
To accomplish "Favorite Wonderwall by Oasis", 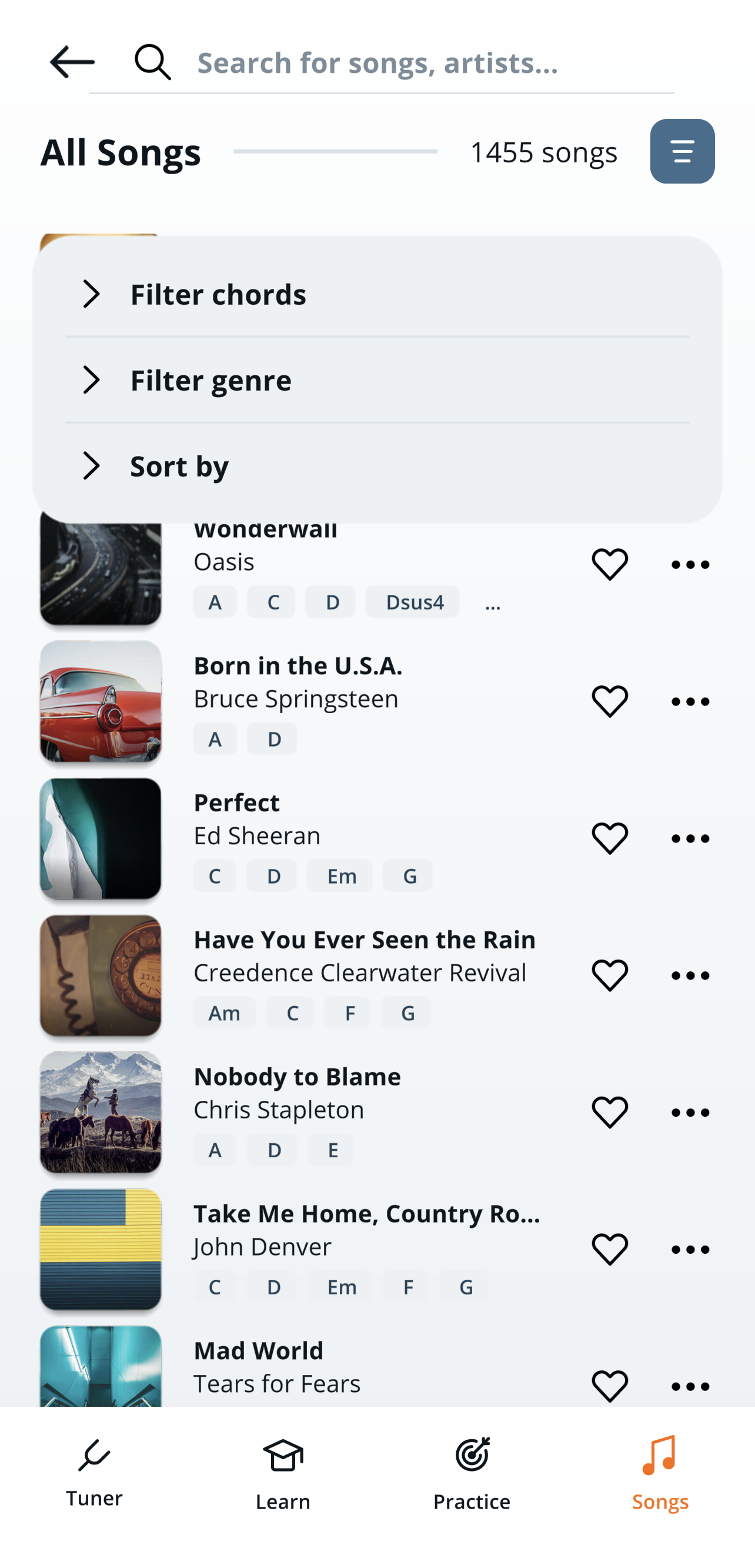I will click(610, 564).
